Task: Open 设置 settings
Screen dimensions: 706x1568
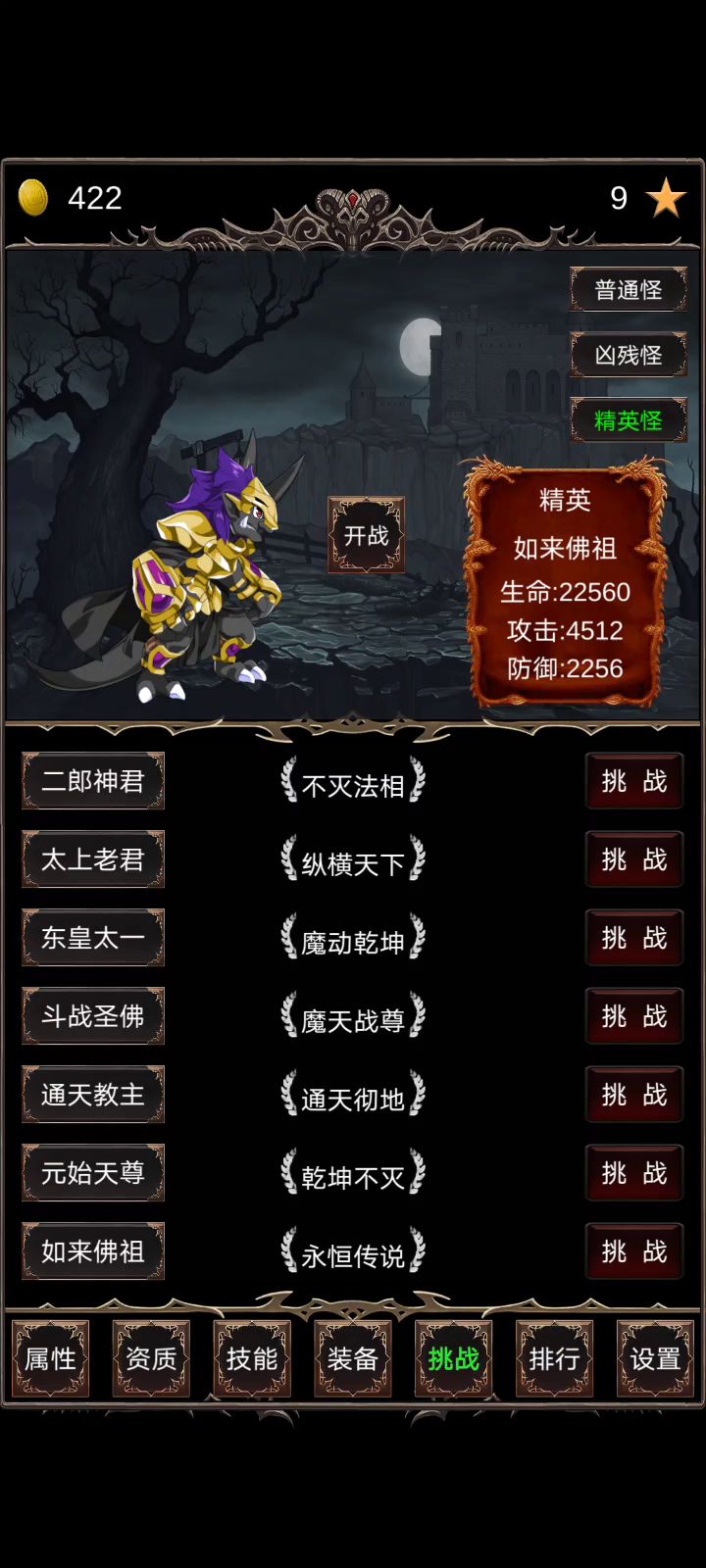Action: 655,1358
